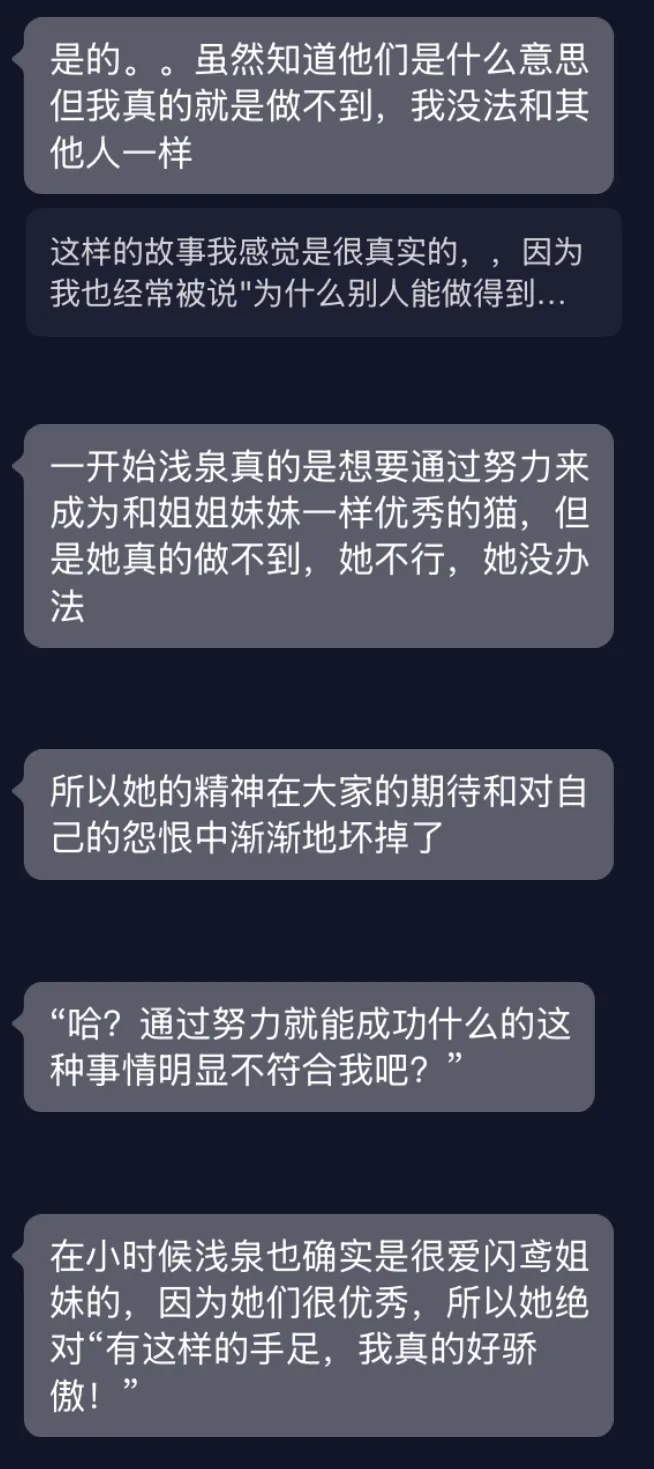Image resolution: width=654 pixels, height=1469 pixels.
Task: Open the quoted reply starting with 这样的故事我感觉
Action: (x=322, y=272)
